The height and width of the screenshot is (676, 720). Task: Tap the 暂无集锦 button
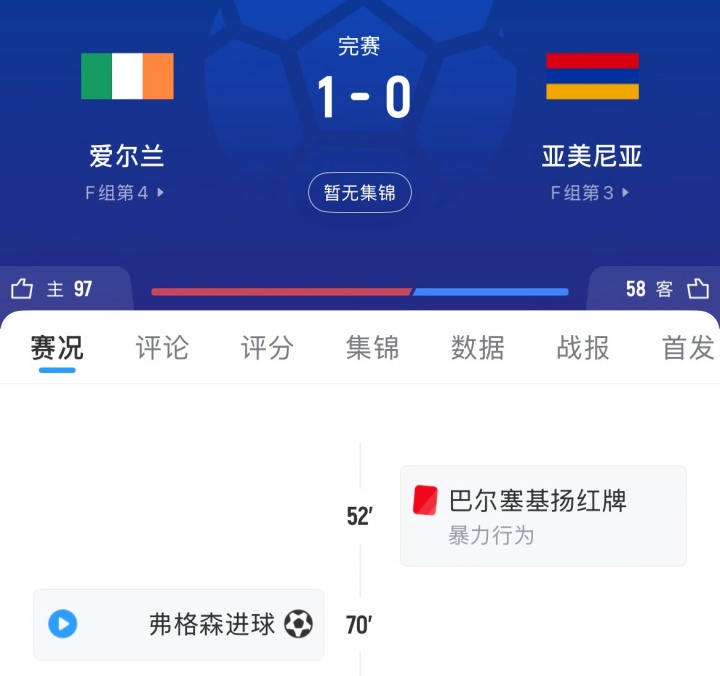[360, 193]
